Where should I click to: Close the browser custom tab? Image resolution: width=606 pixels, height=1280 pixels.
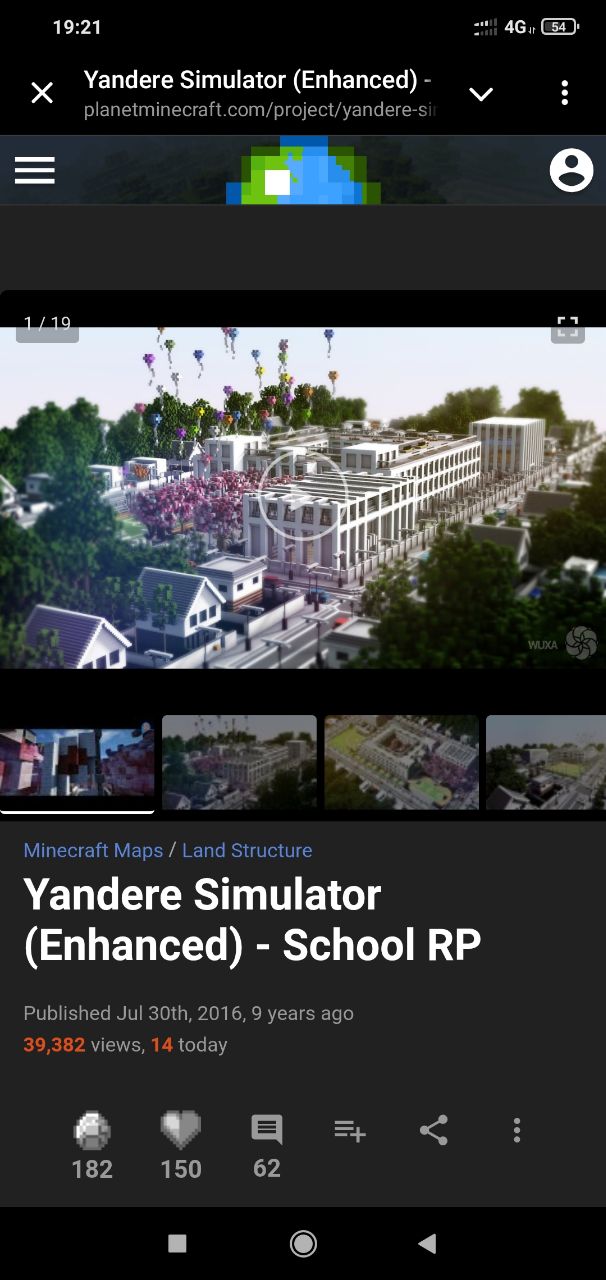point(42,94)
